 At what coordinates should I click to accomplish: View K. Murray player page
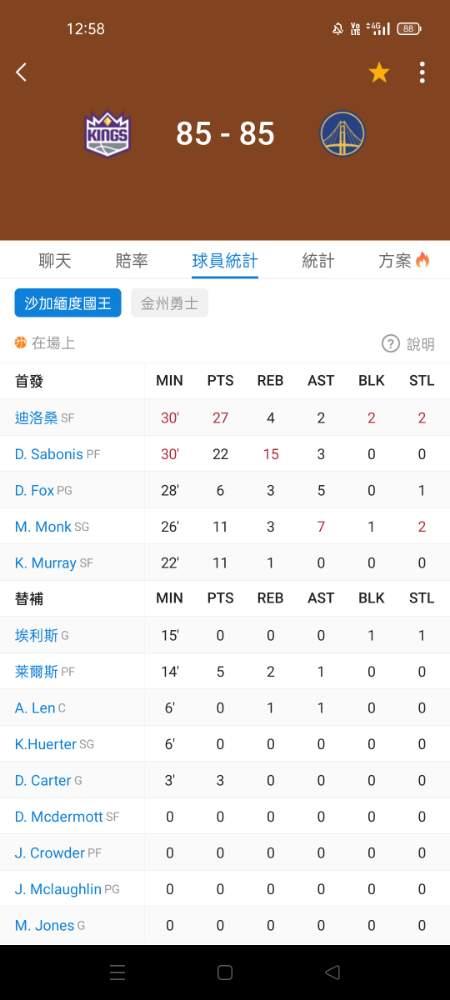45,563
